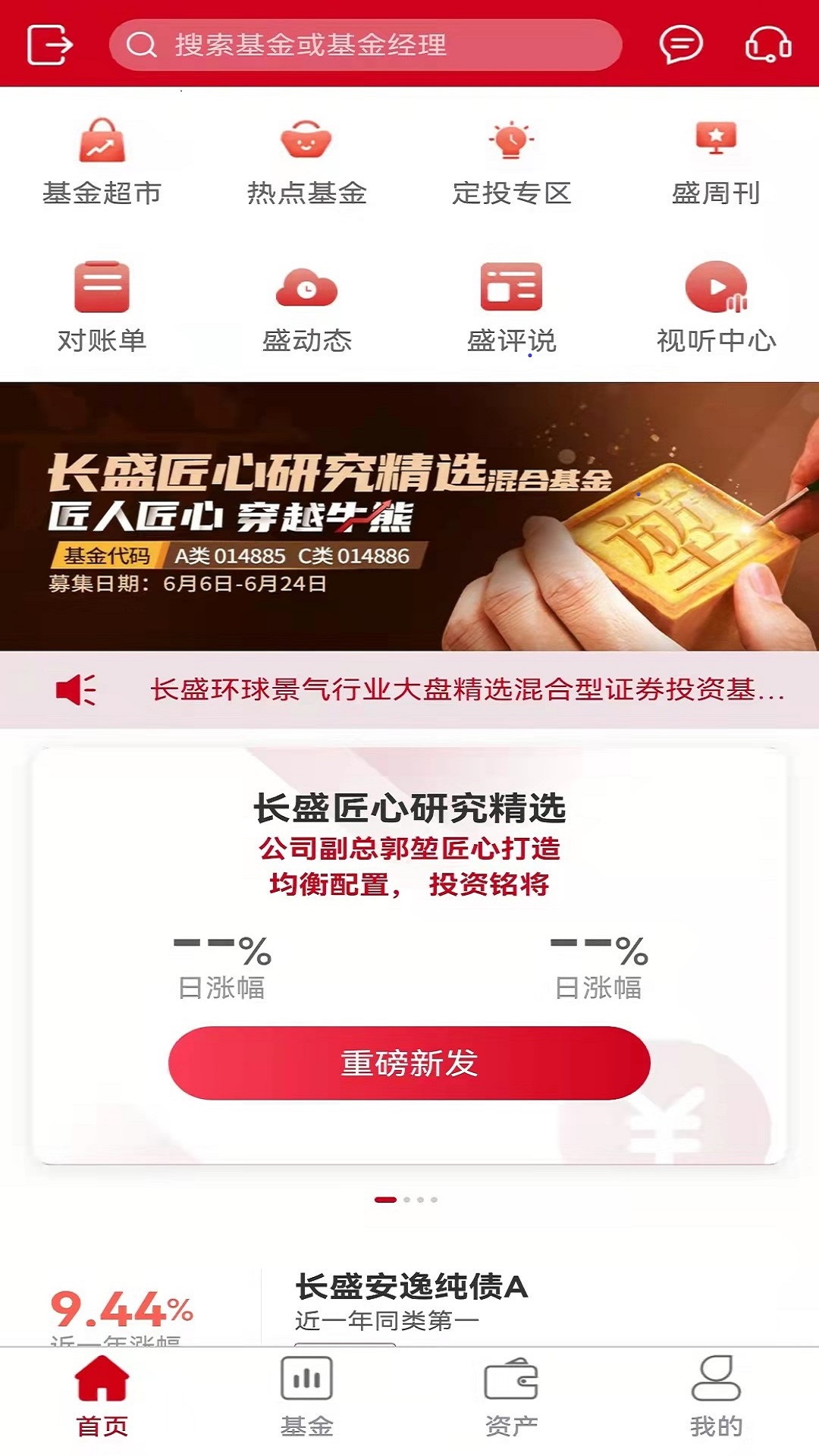Contact customer service via headset icon
The image size is (819, 1456).
point(768,44)
